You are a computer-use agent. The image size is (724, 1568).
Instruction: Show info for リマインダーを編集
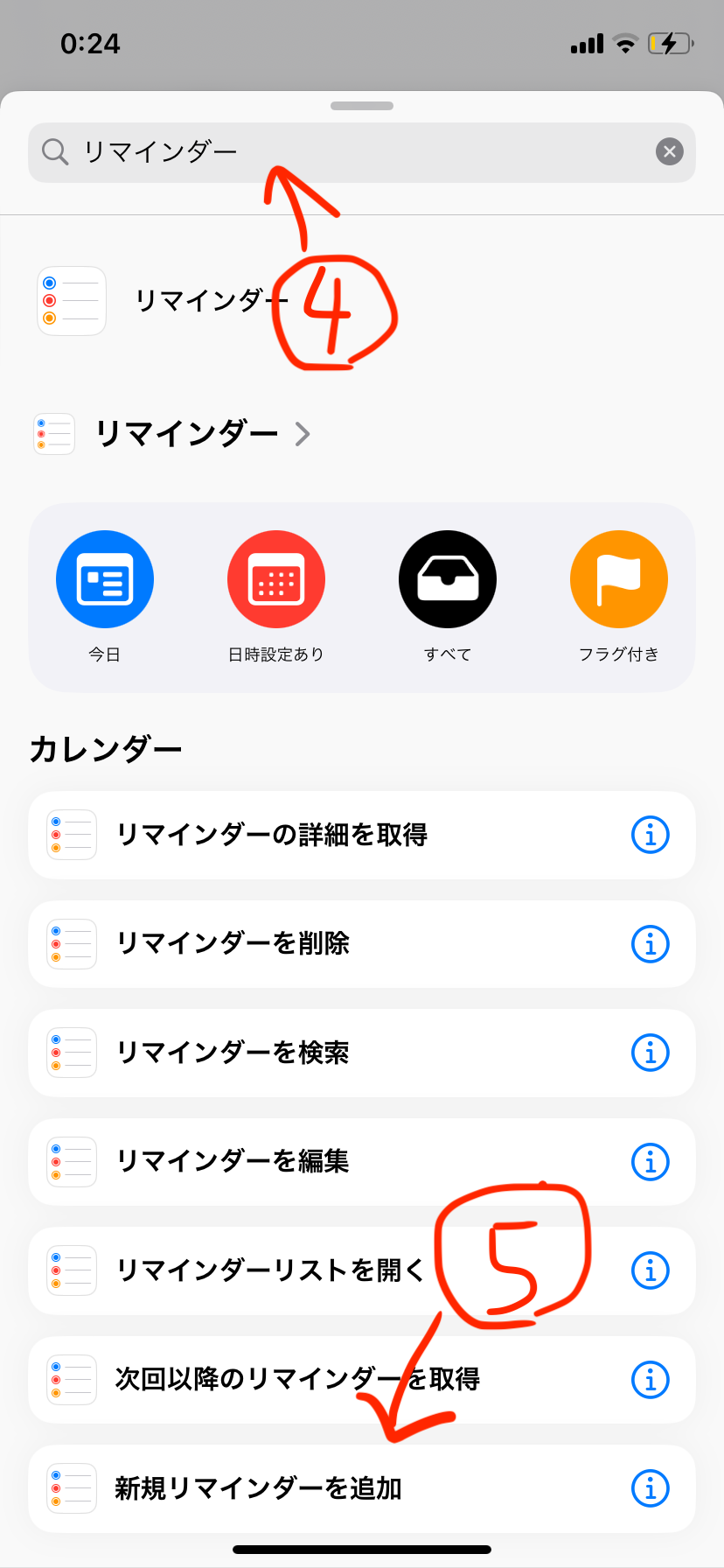click(x=651, y=1162)
